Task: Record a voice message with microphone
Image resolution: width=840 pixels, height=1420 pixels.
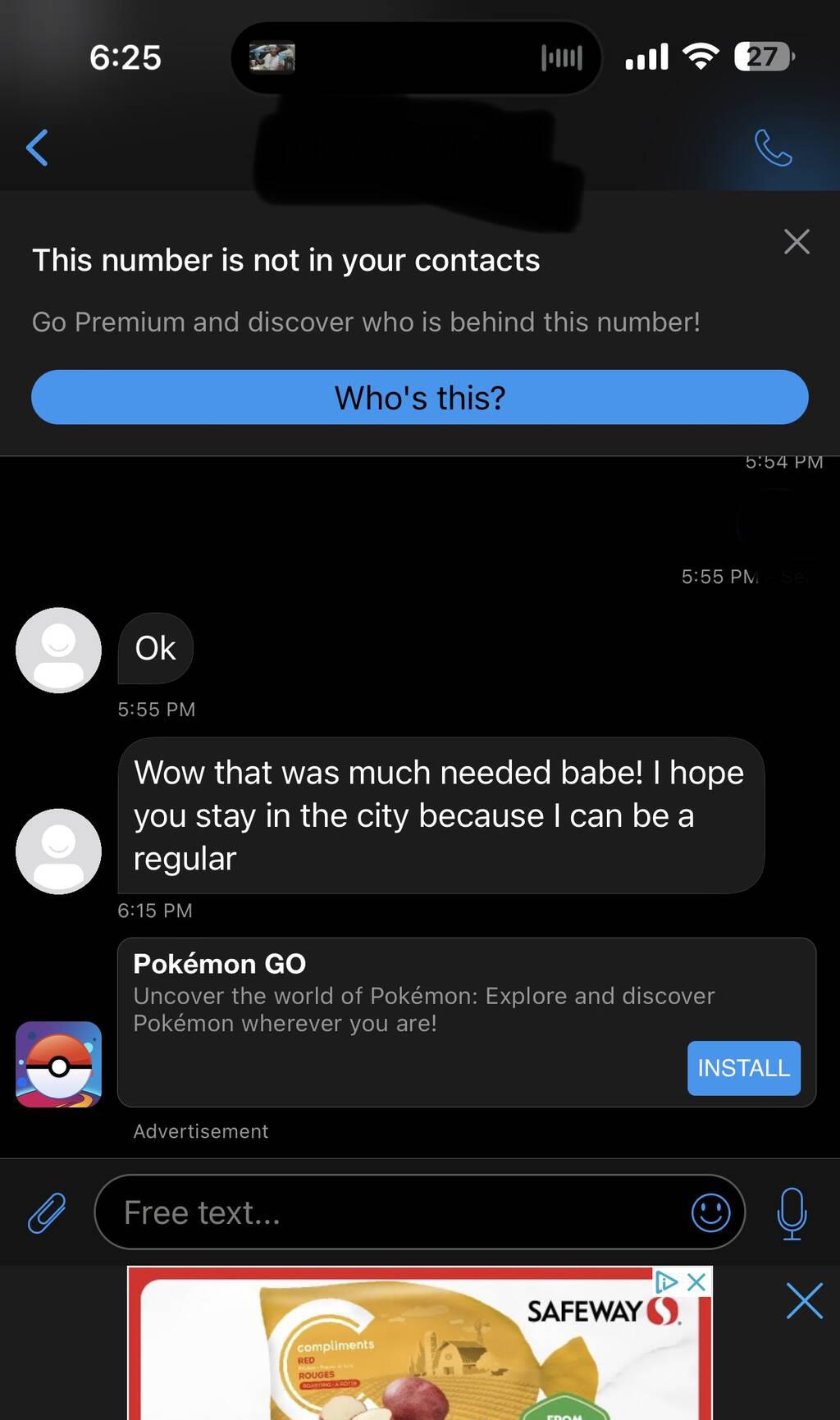Action: (792, 1213)
